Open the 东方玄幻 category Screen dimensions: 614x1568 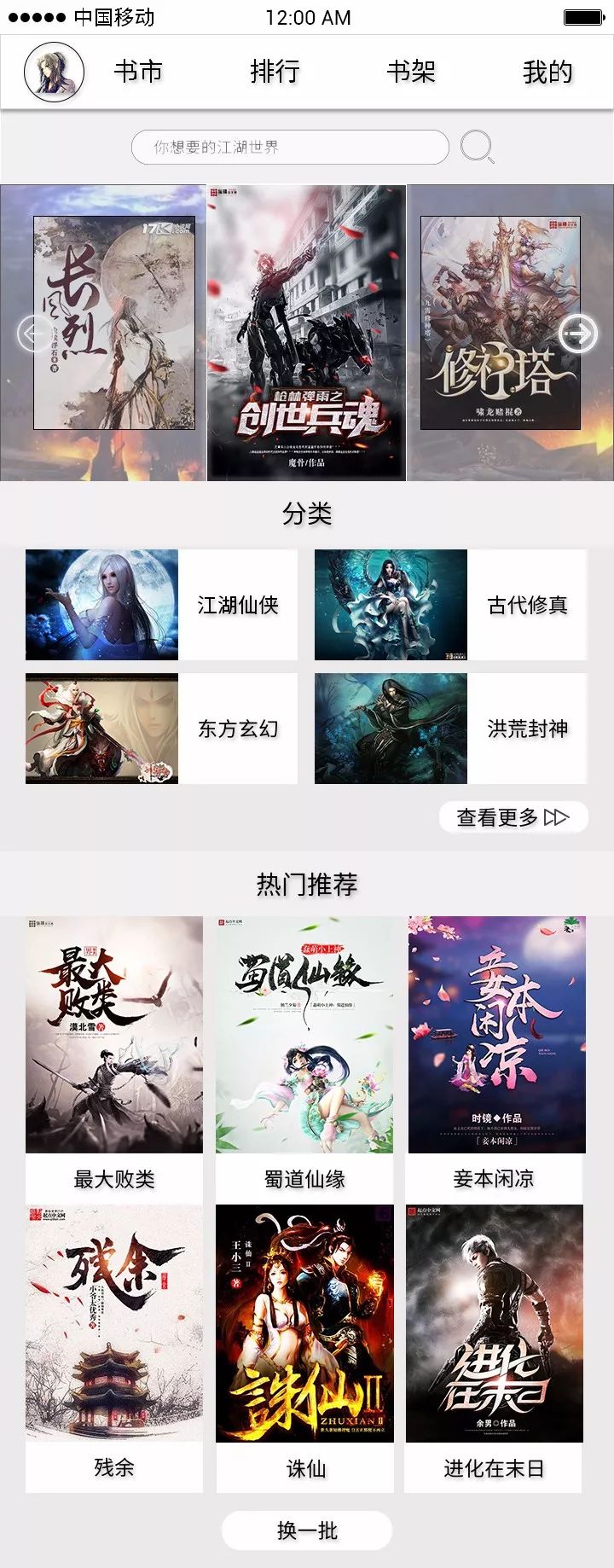pyautogui.click(x=161, y=729)
